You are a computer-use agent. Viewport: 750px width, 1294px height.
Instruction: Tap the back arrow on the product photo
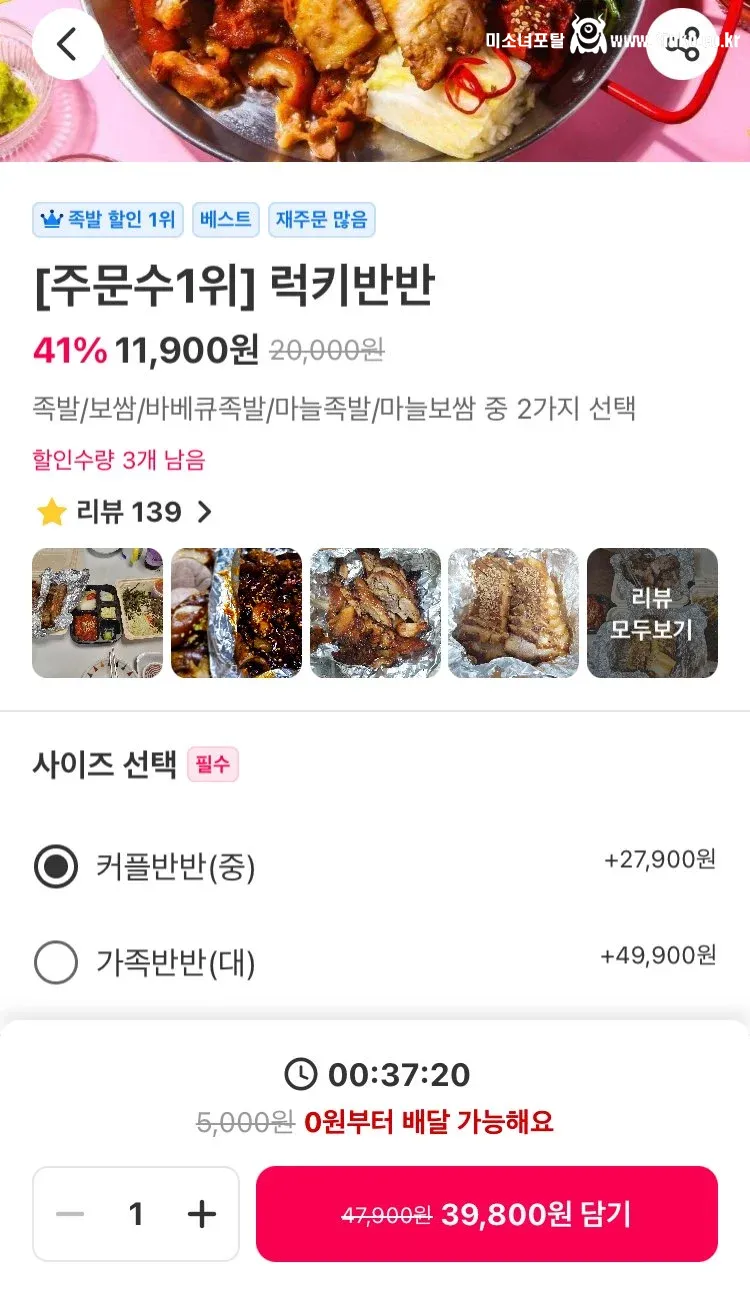(66, 45)
